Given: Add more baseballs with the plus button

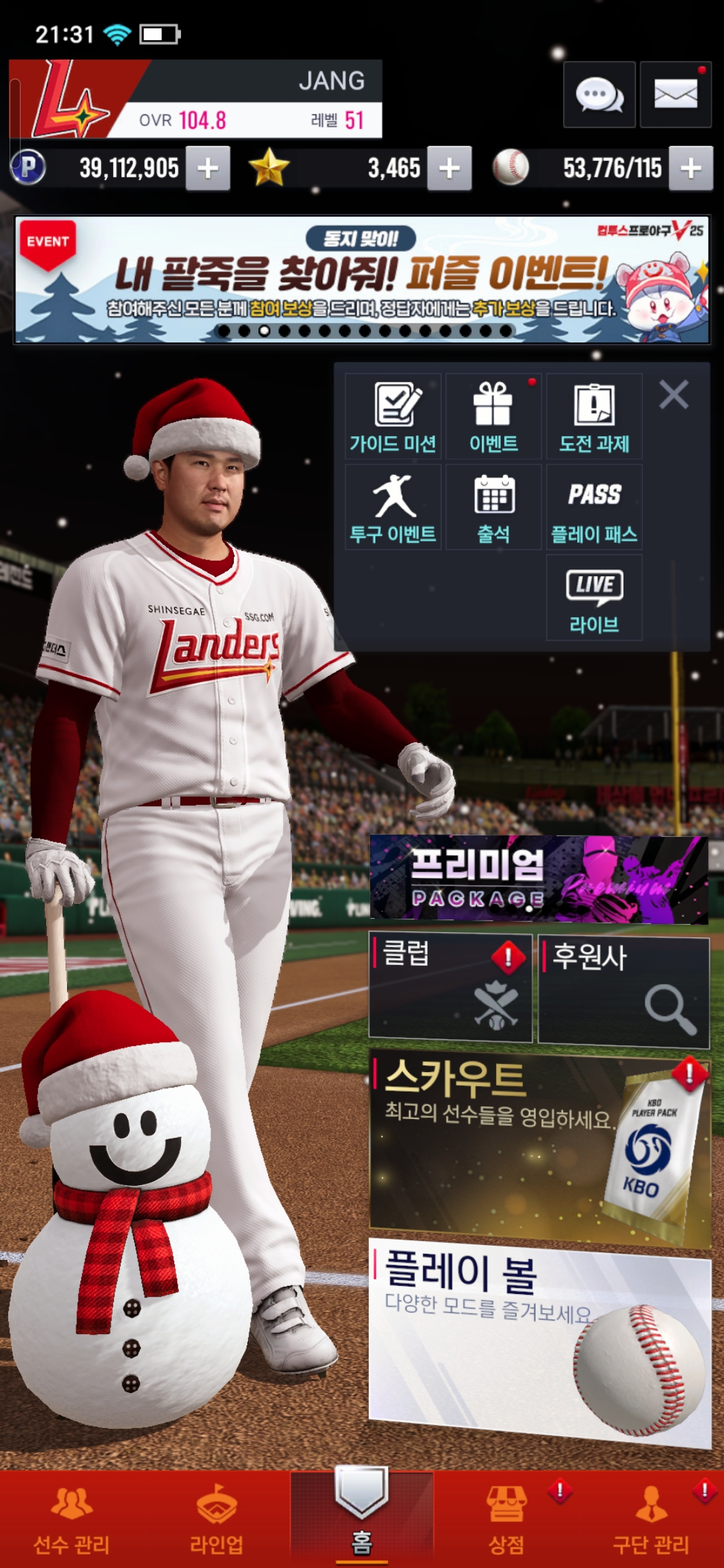Looking at the screenshot, I should coord(690,168).
